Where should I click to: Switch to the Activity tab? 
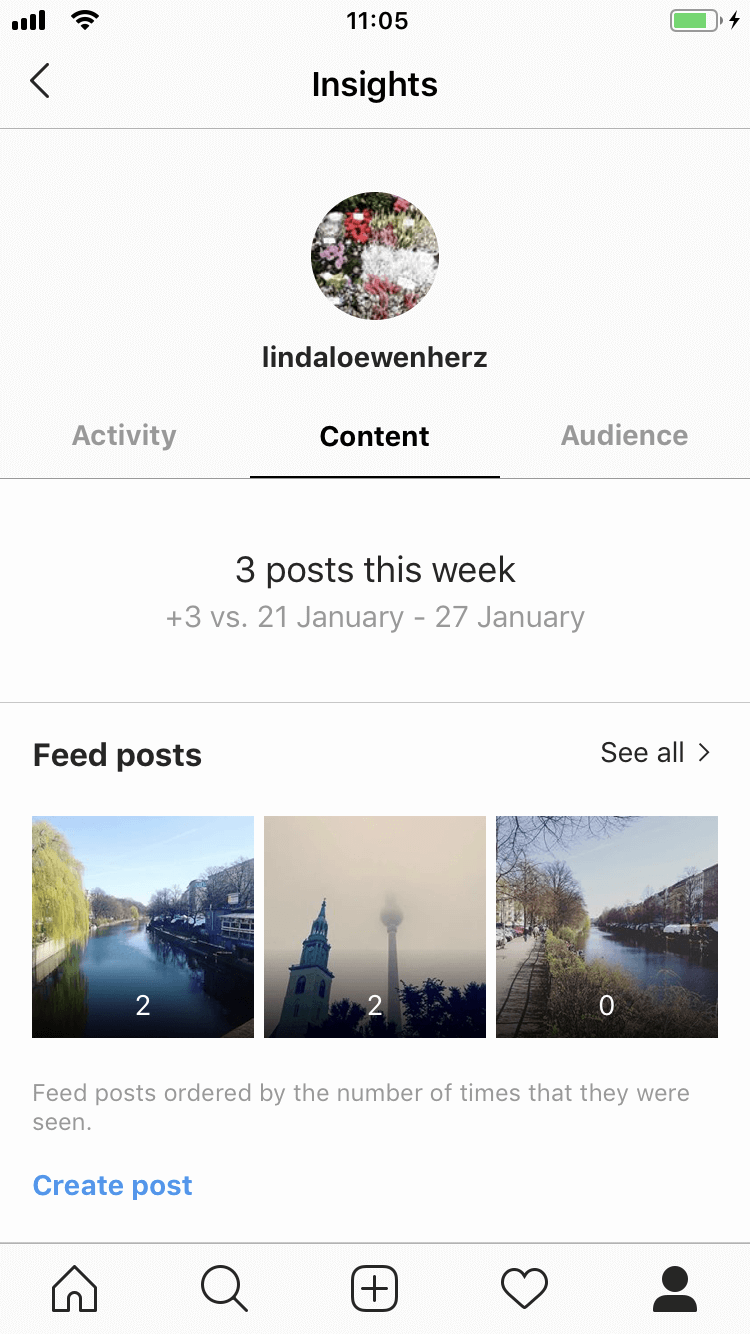click(x=124, y=436)
